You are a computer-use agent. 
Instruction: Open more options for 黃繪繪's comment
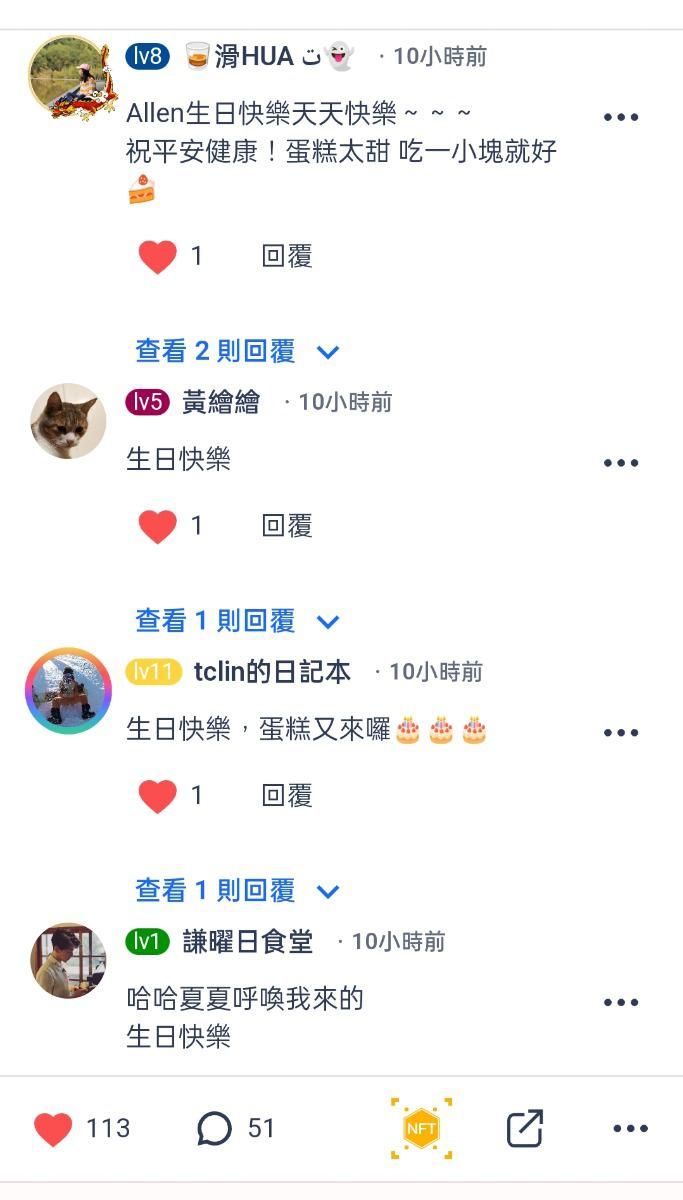(620, 463)
